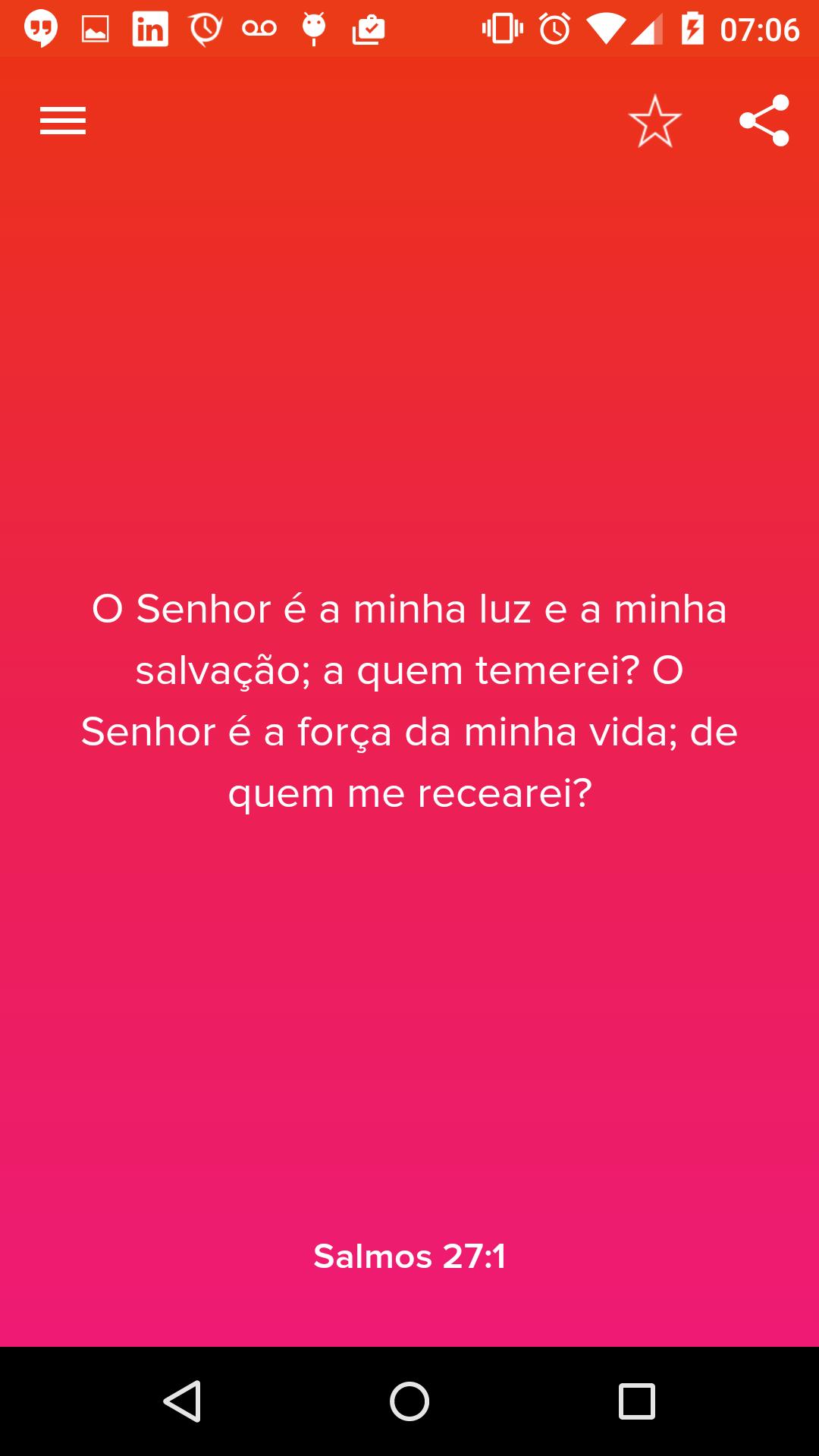Image resolution: width=819 pixels, height=1456 pixels.
Task: Open the hamburger navigation menu
Action: (x=63, y=121)
